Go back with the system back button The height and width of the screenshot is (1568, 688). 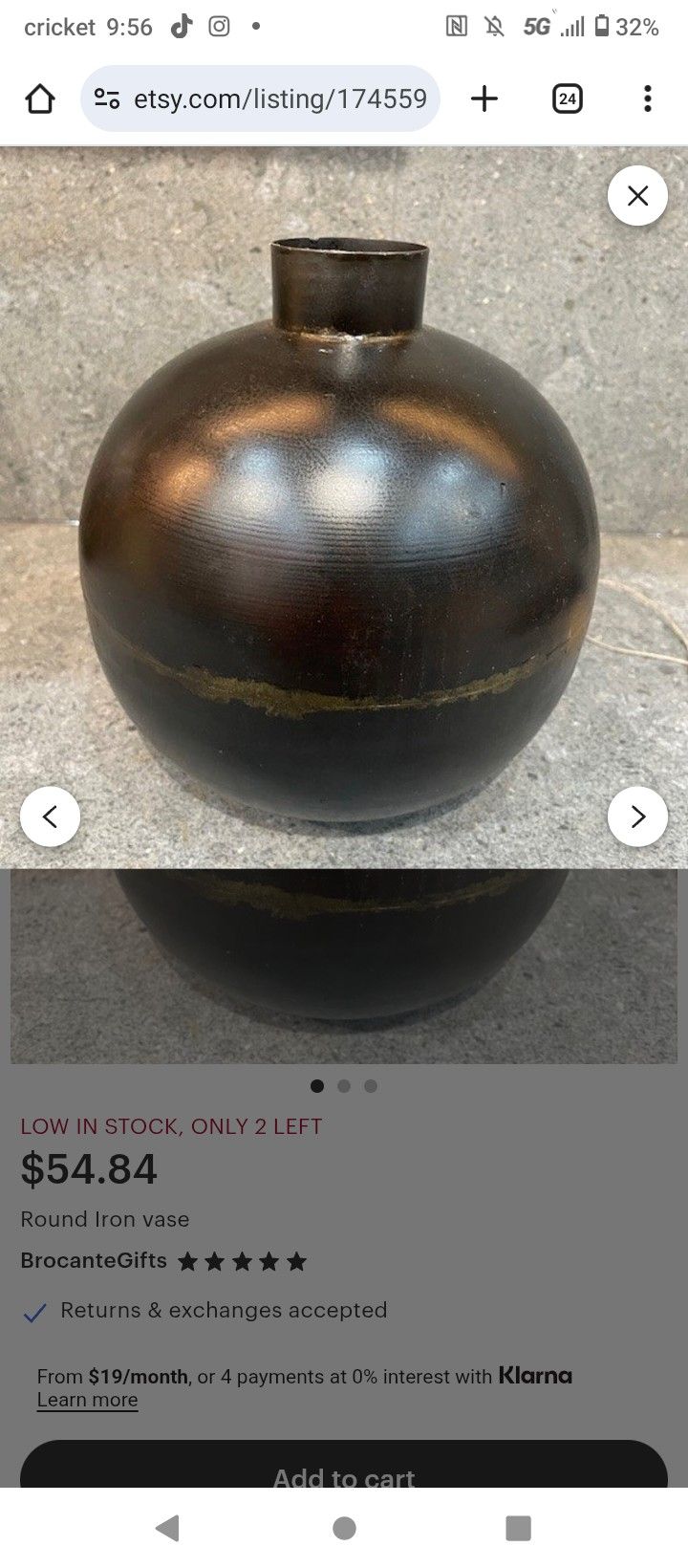point(167,1528)
